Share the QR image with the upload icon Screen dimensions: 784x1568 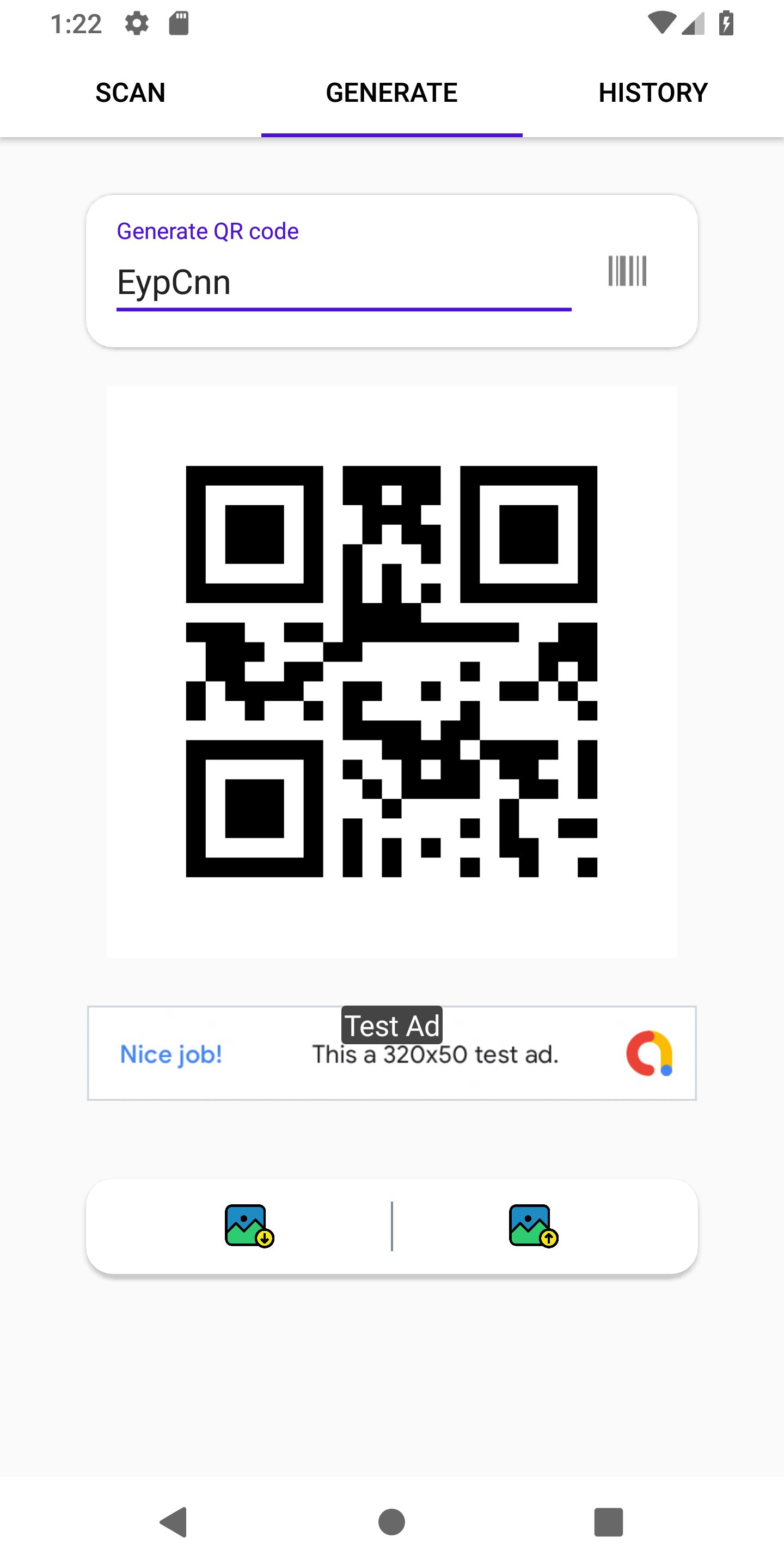[x=533, y=1226]
